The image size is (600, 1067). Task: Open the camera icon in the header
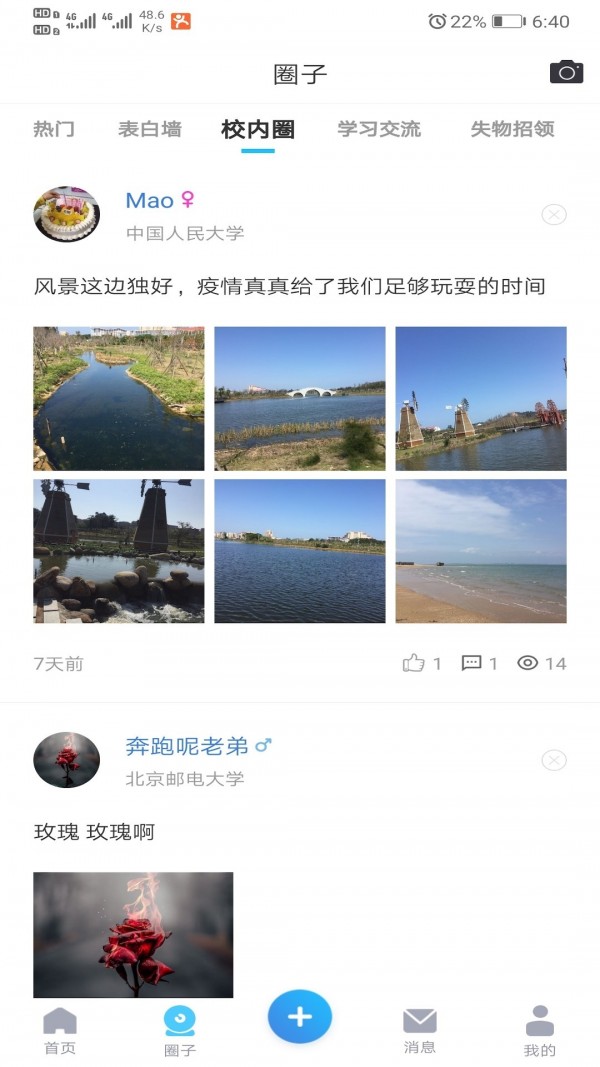(x=566, y=72)
